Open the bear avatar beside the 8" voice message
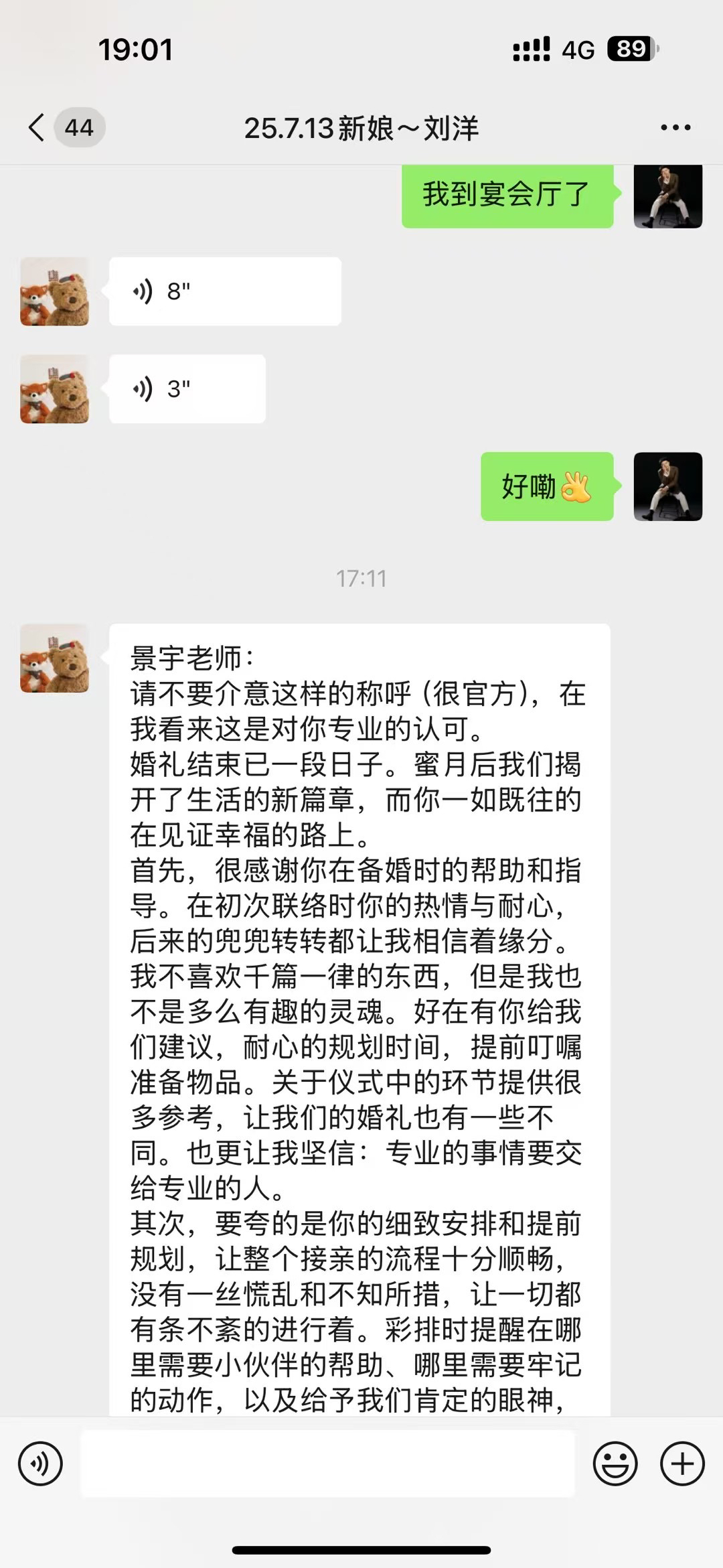 pos(55,292)
